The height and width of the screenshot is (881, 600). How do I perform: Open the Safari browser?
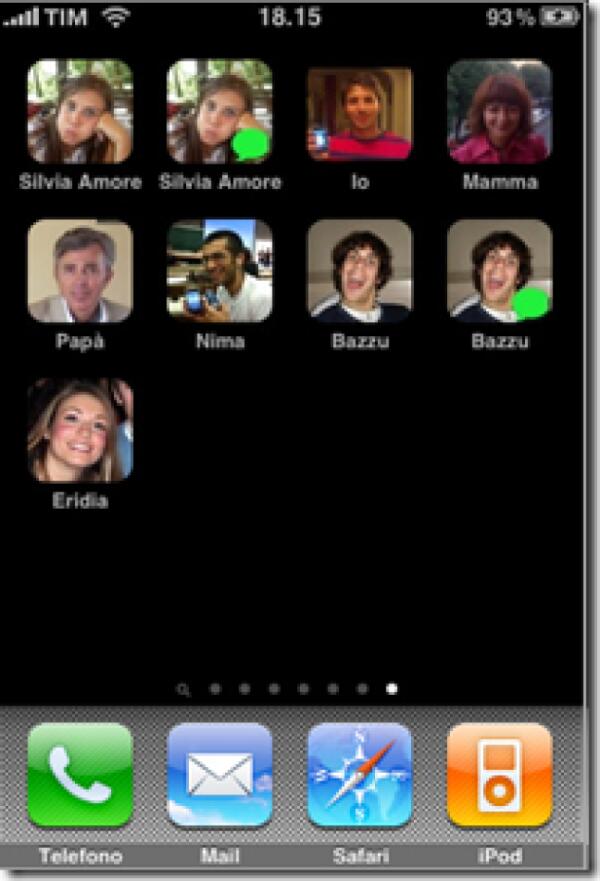coord(360,775)
